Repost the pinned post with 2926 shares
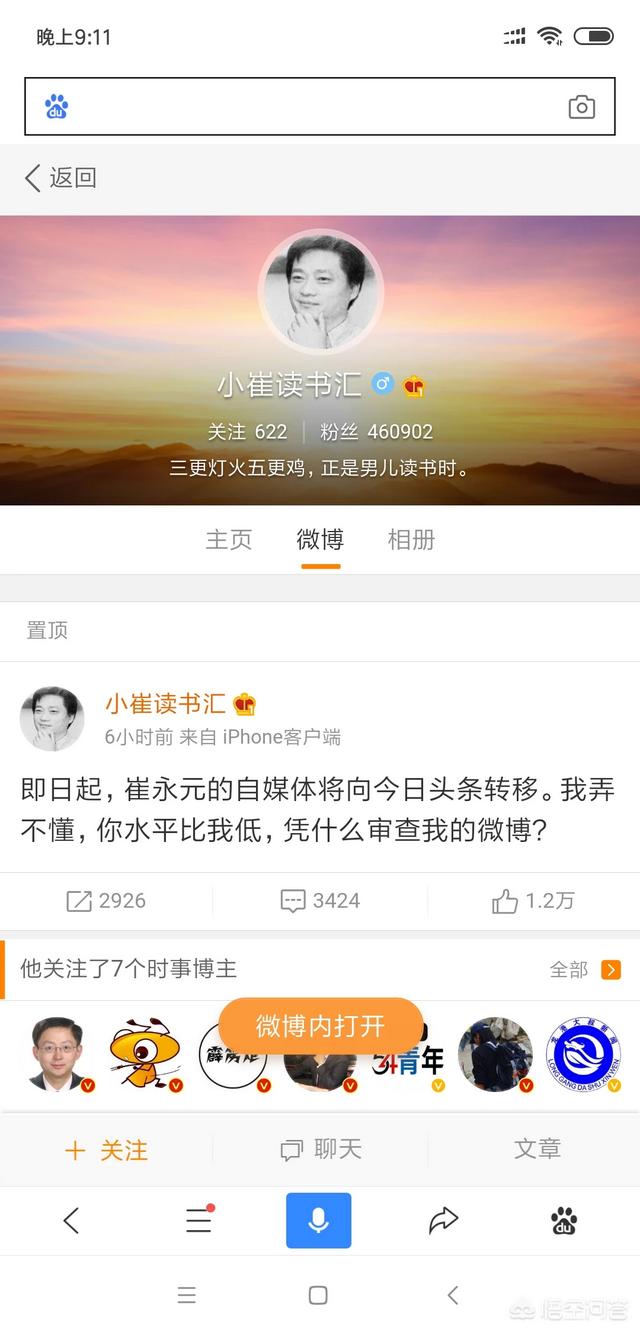Screen dimensions: 640x1332 pos(106,901)
